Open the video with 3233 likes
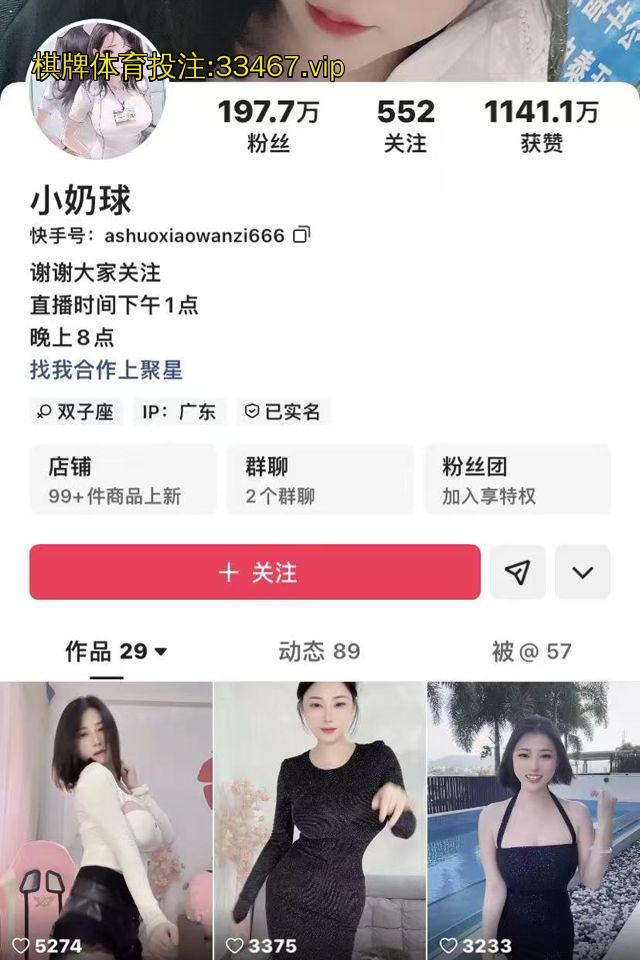 pos(533,815)
